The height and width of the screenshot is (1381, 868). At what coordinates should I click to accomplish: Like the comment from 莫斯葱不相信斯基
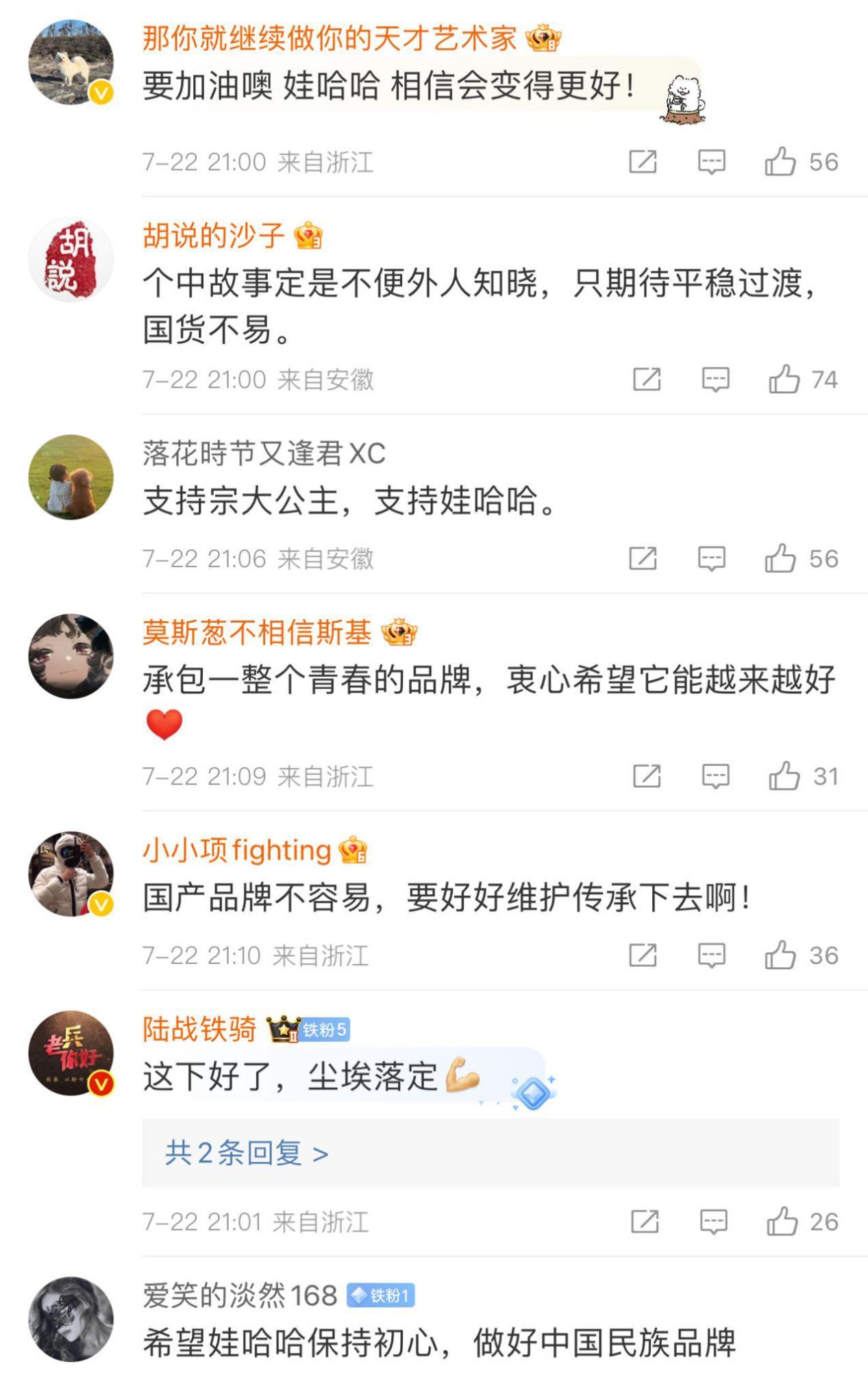784,776
